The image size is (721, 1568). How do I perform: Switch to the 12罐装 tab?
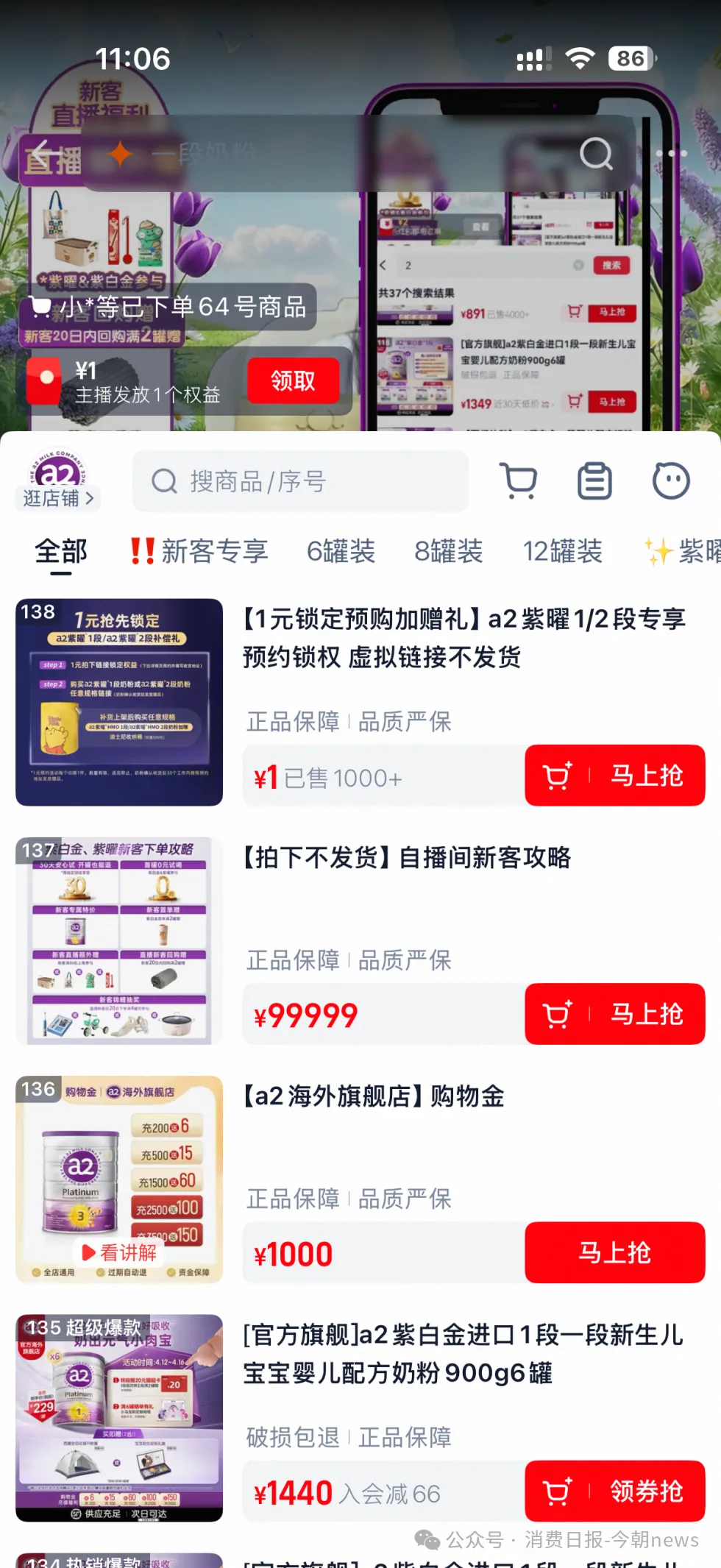tap(562, 551)
